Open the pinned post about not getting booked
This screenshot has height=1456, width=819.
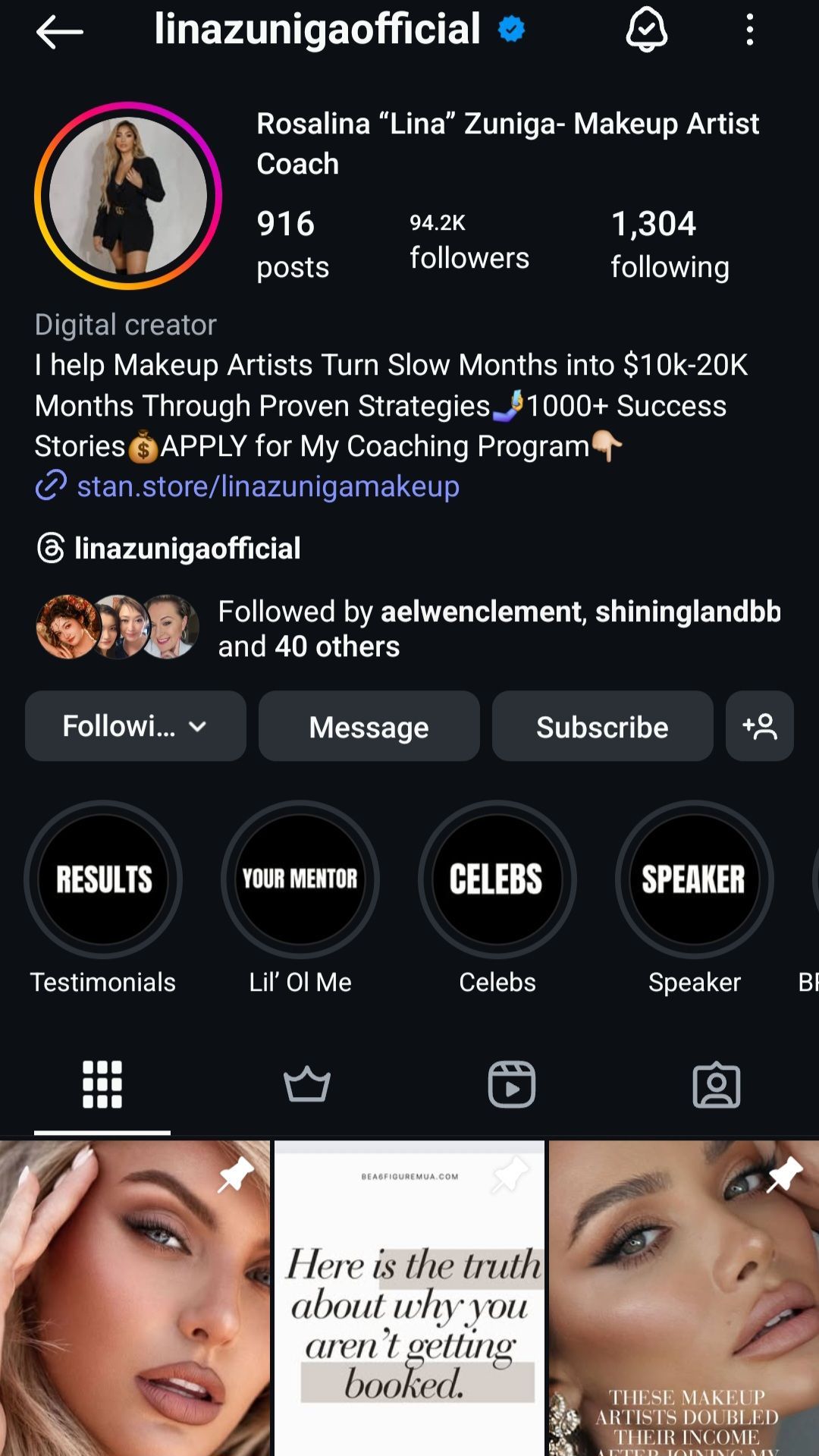point(409,1297)
